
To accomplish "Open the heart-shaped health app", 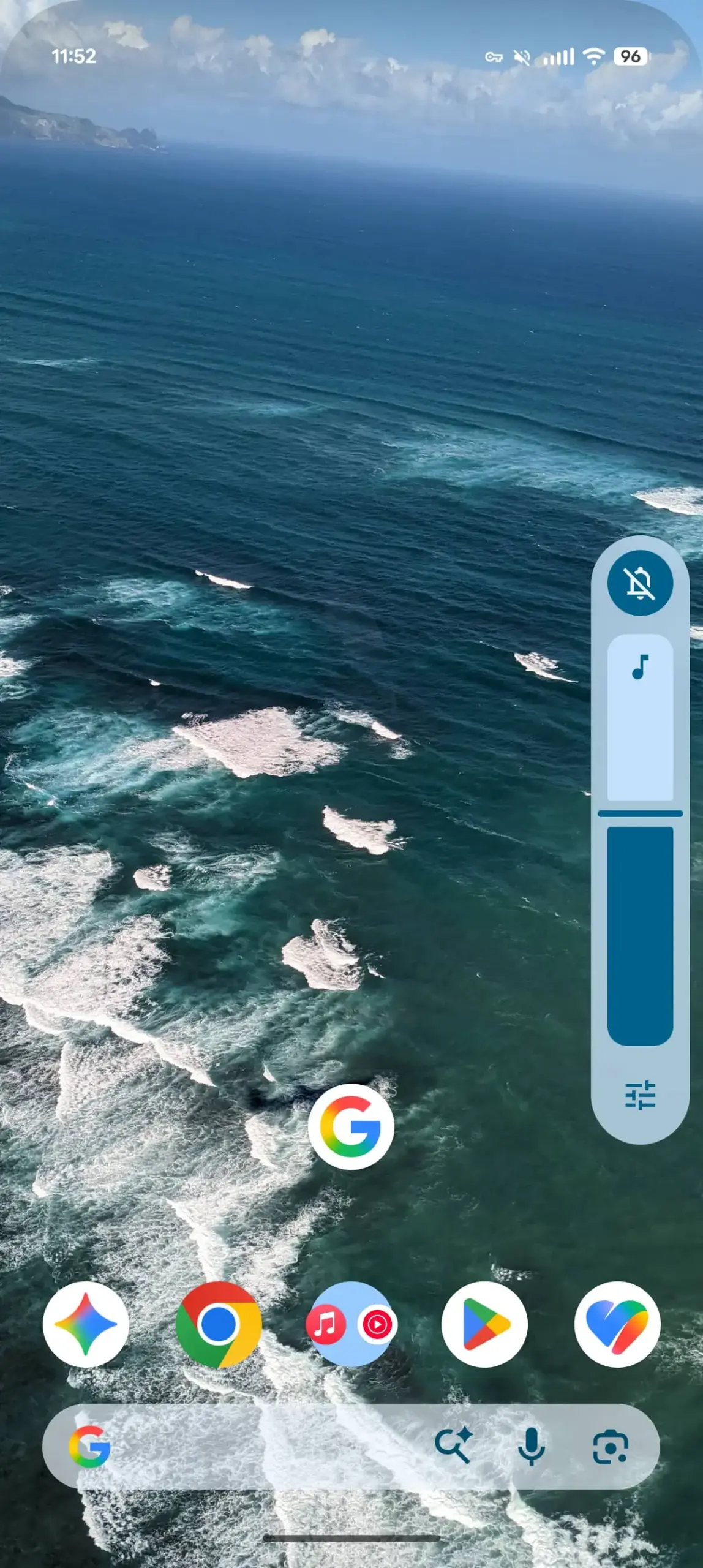I will coord(617,1325).
